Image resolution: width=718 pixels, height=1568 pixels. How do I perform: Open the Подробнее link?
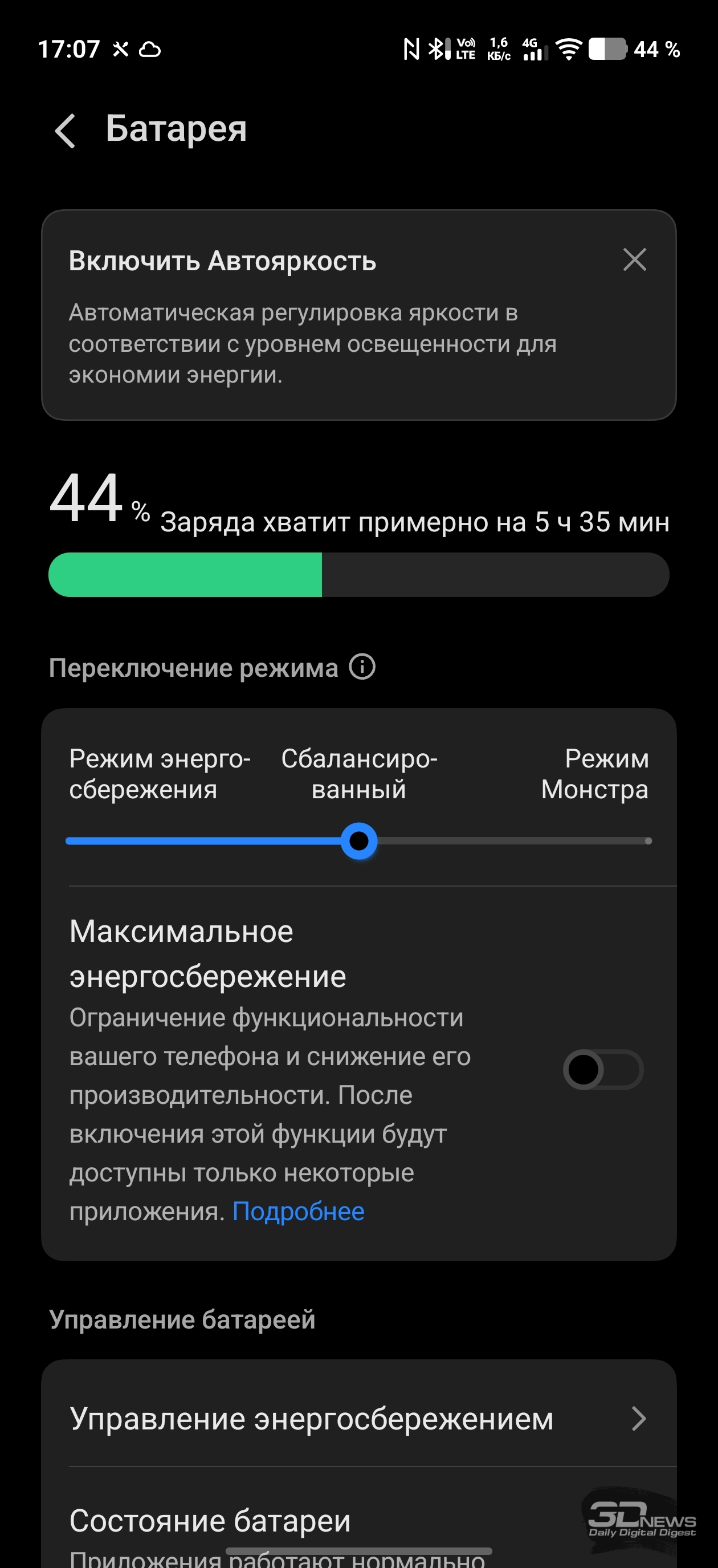298,1211
